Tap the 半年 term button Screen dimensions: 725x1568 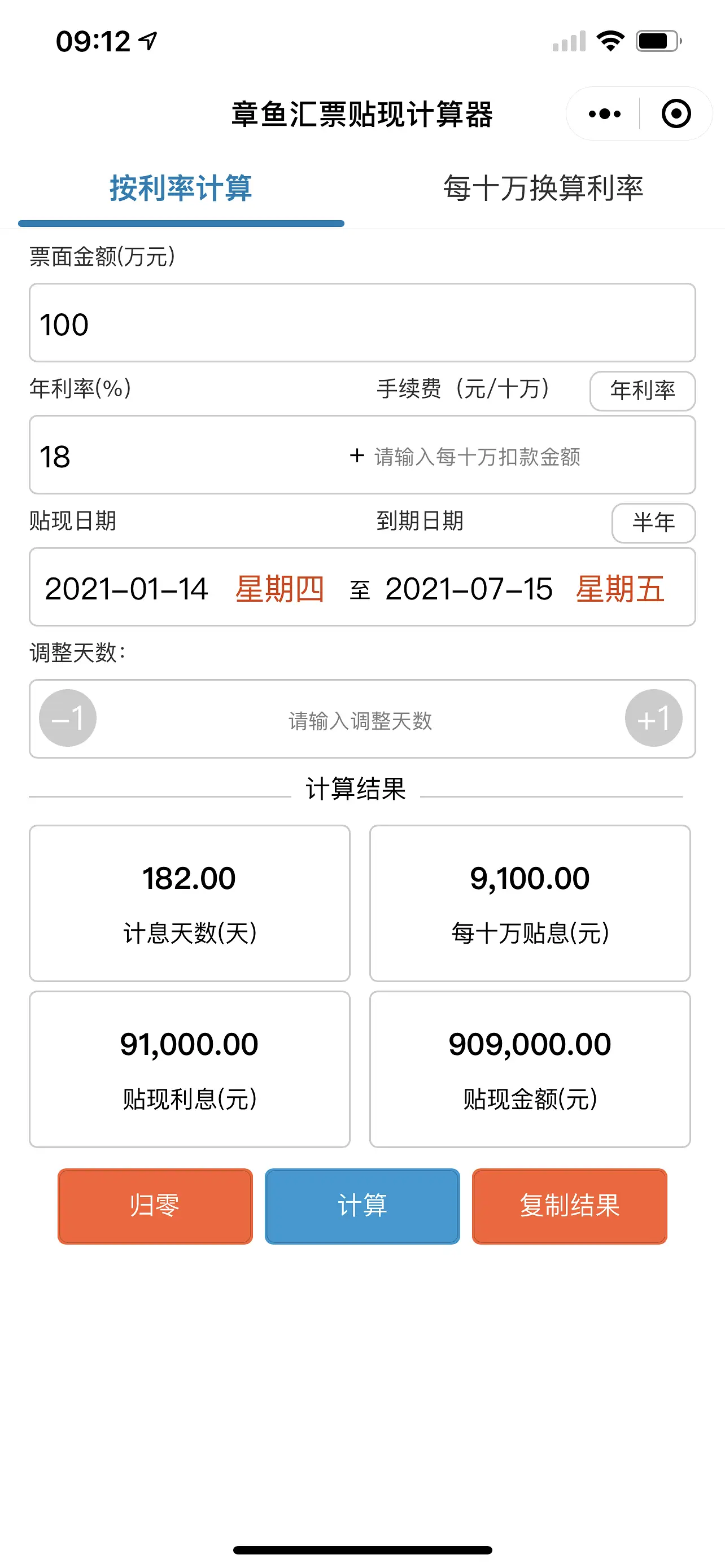pos(653,523)
